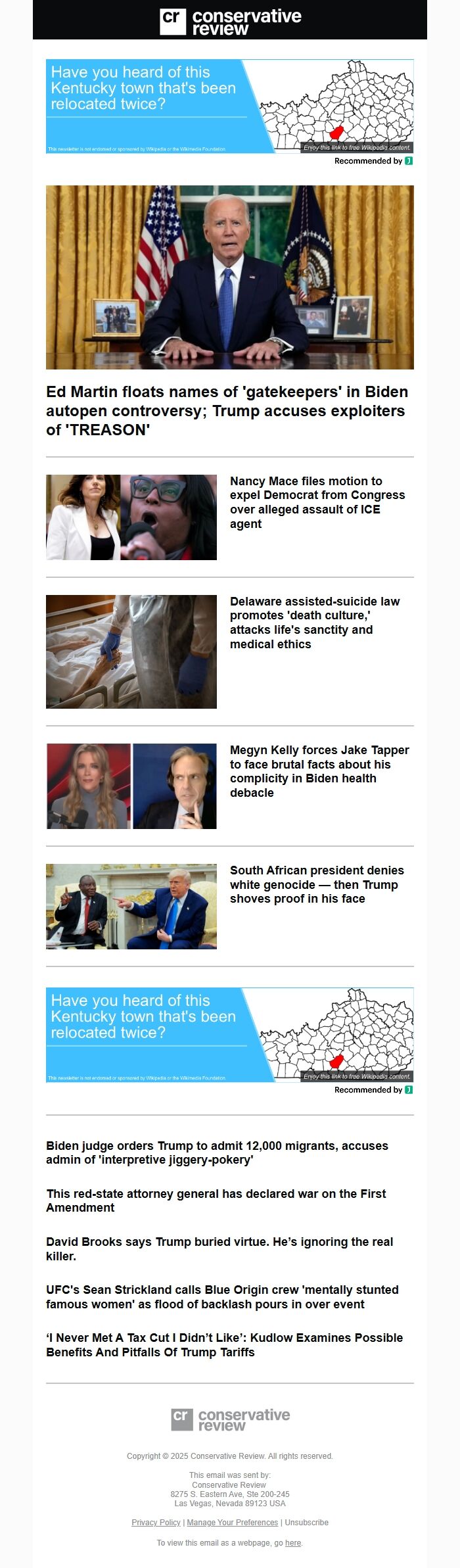Open the Biden Oval Office lead photo
Viewport: 460px width, 1568px height.
[230, 277]
